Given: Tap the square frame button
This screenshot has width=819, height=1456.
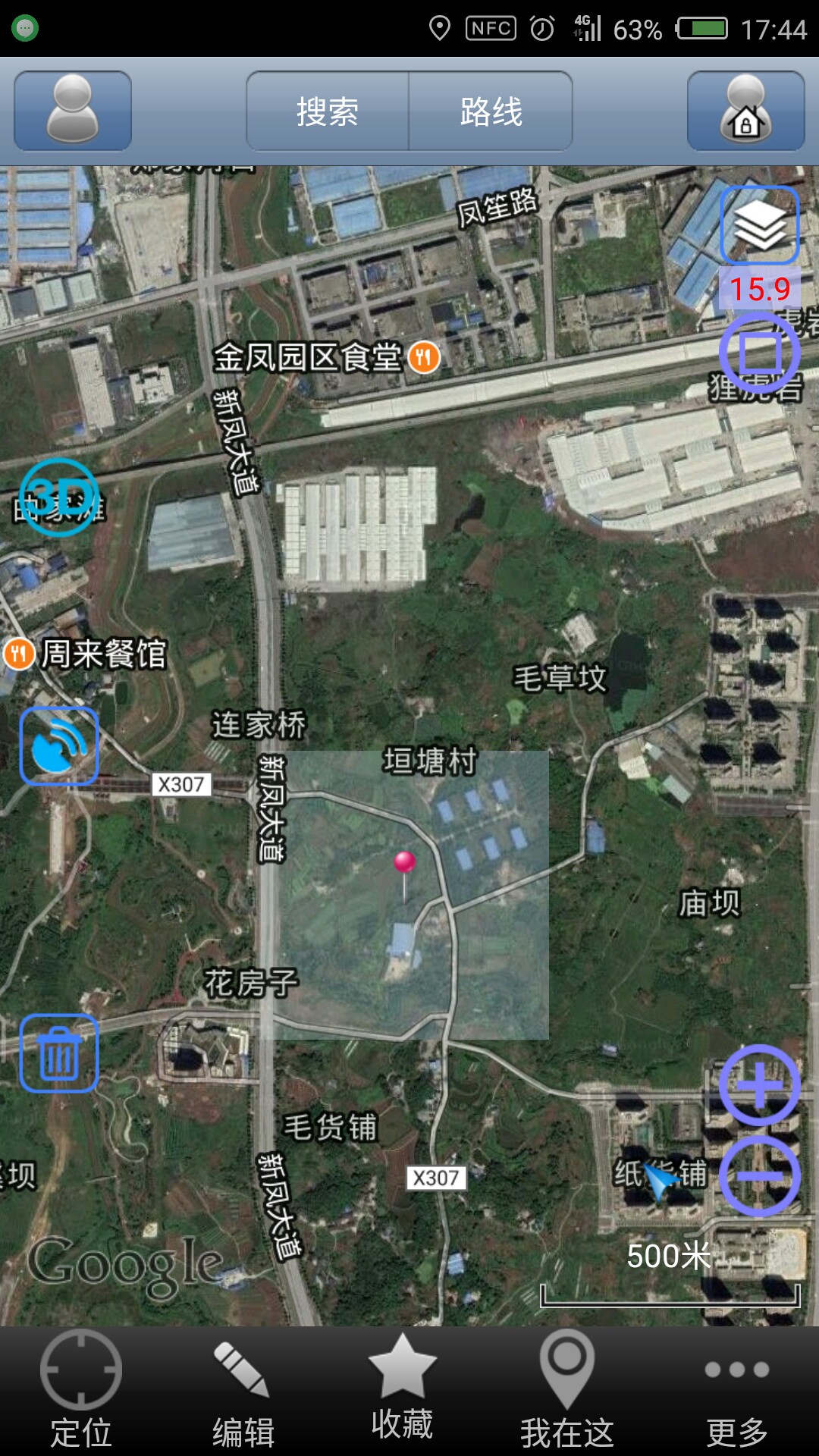Looking at the screenshot, I should point(759,353).
